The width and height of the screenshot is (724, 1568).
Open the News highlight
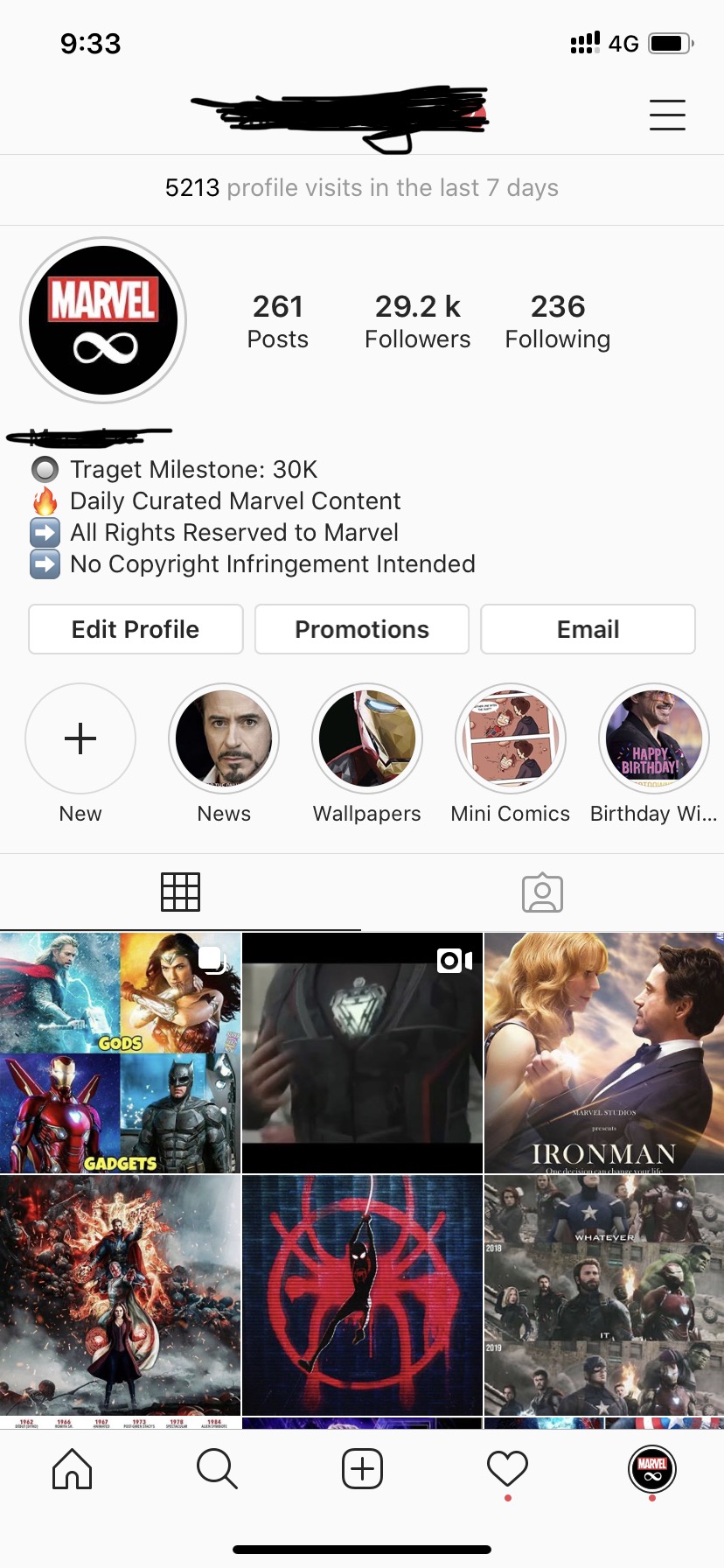(x=224, y=738)
